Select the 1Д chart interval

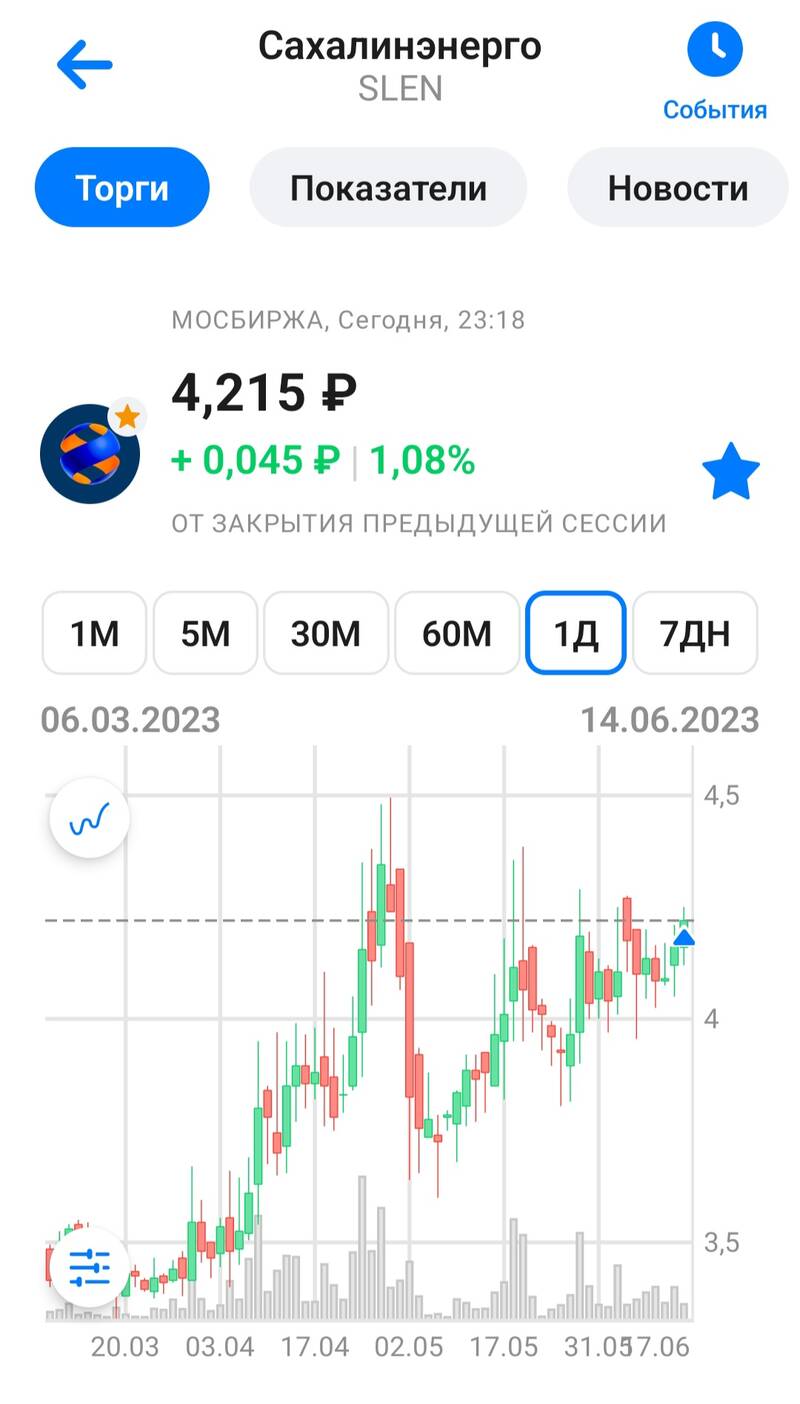tap(575, 633)
